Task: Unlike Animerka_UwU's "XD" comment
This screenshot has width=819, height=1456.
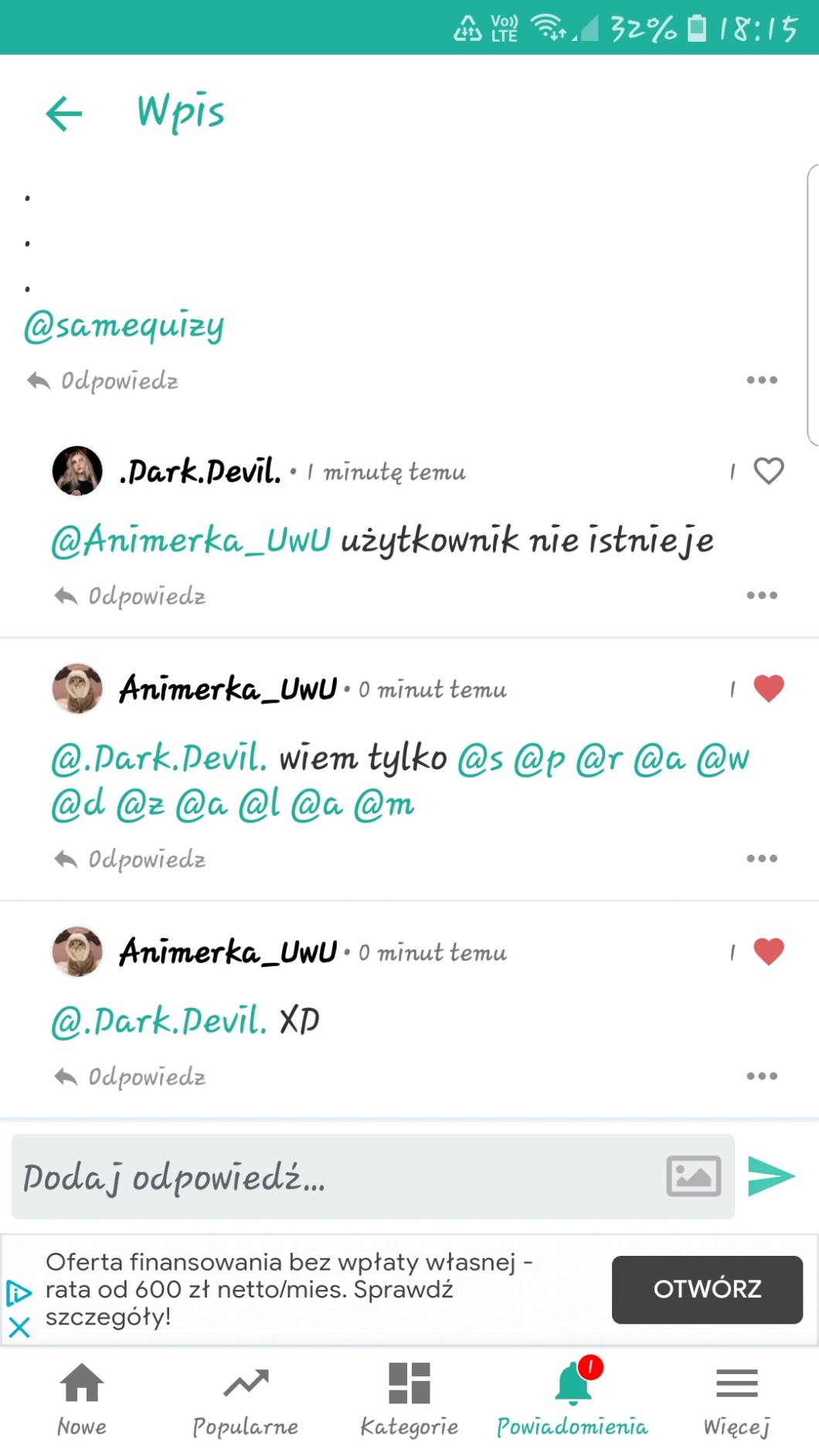Action: click(x=768, y=951)
